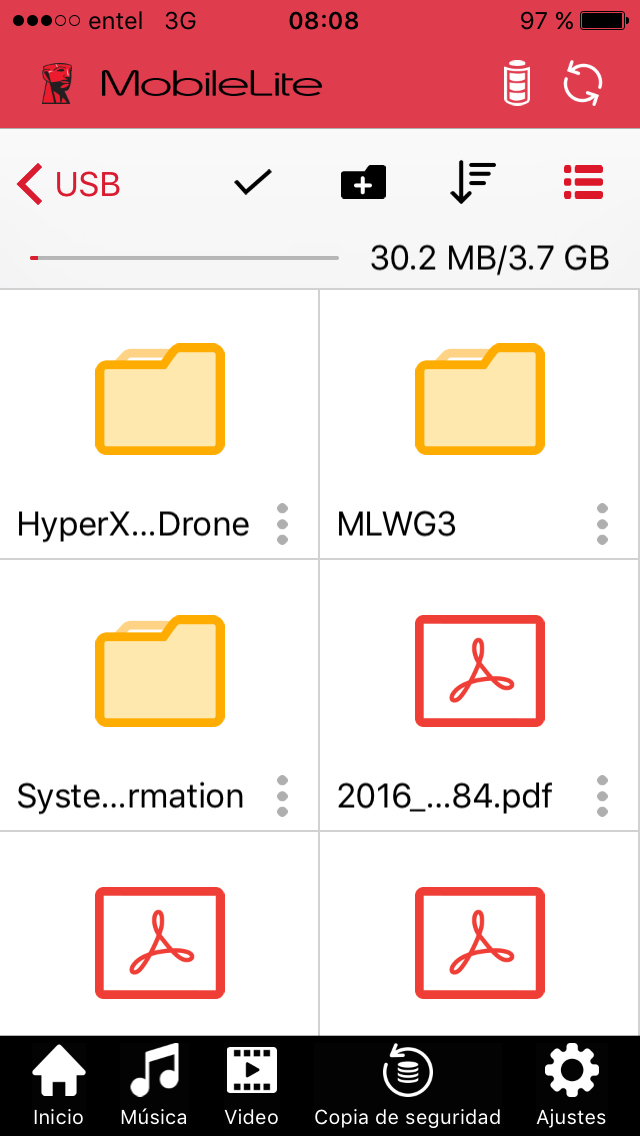Viewport: 640px width, 1136px height.
Task: Switch to the Música tab
Action: tap(154, 1085)
